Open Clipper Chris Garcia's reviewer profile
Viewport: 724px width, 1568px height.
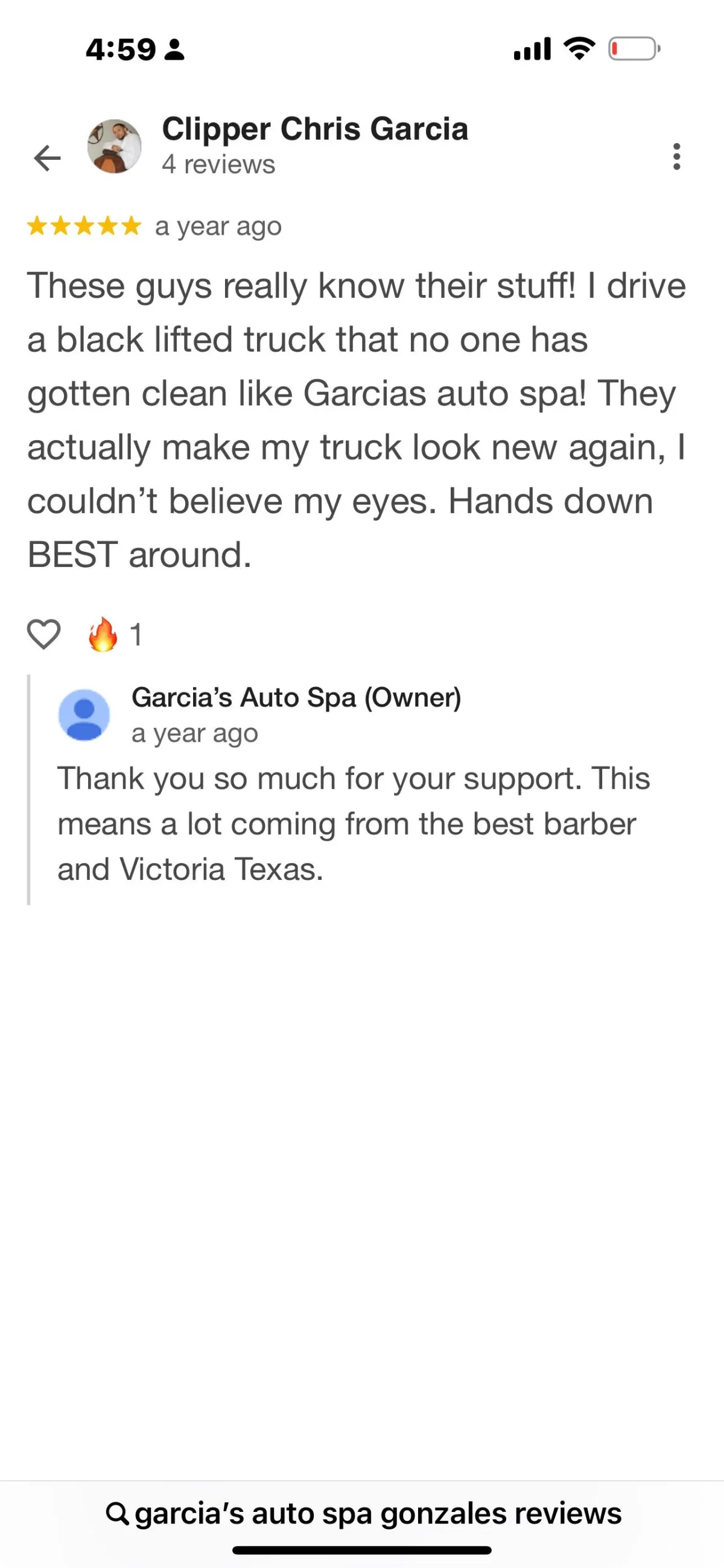click(314, 130)
